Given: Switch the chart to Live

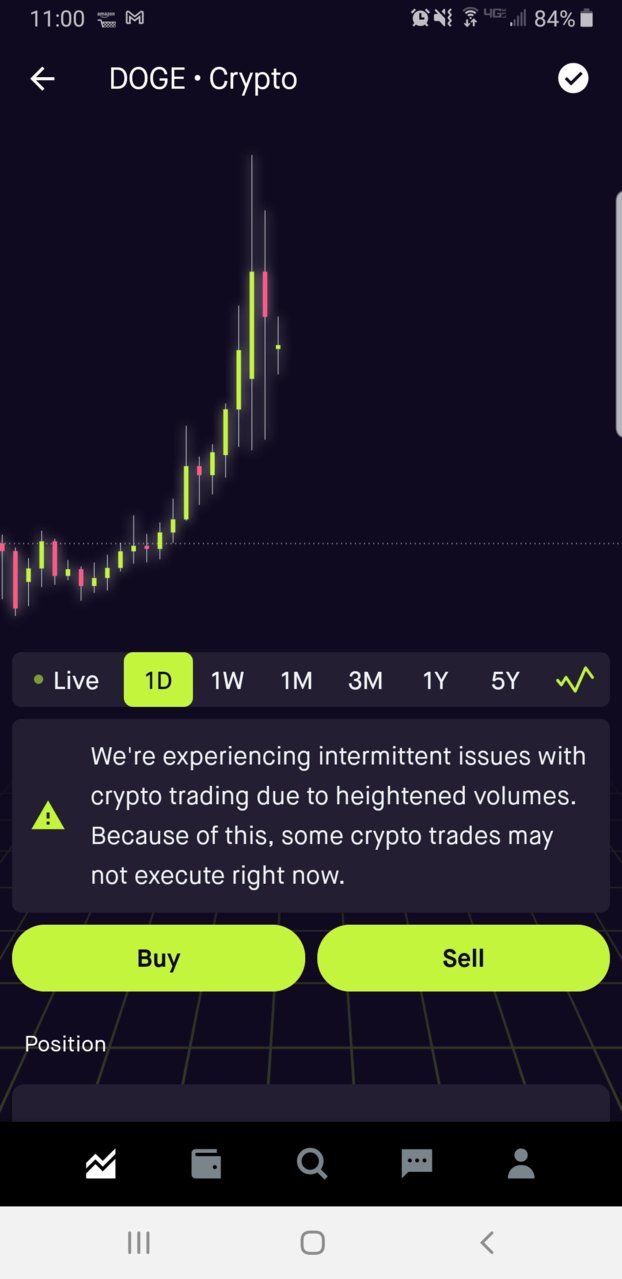Looking at the screenshot, I should point(66,680).
